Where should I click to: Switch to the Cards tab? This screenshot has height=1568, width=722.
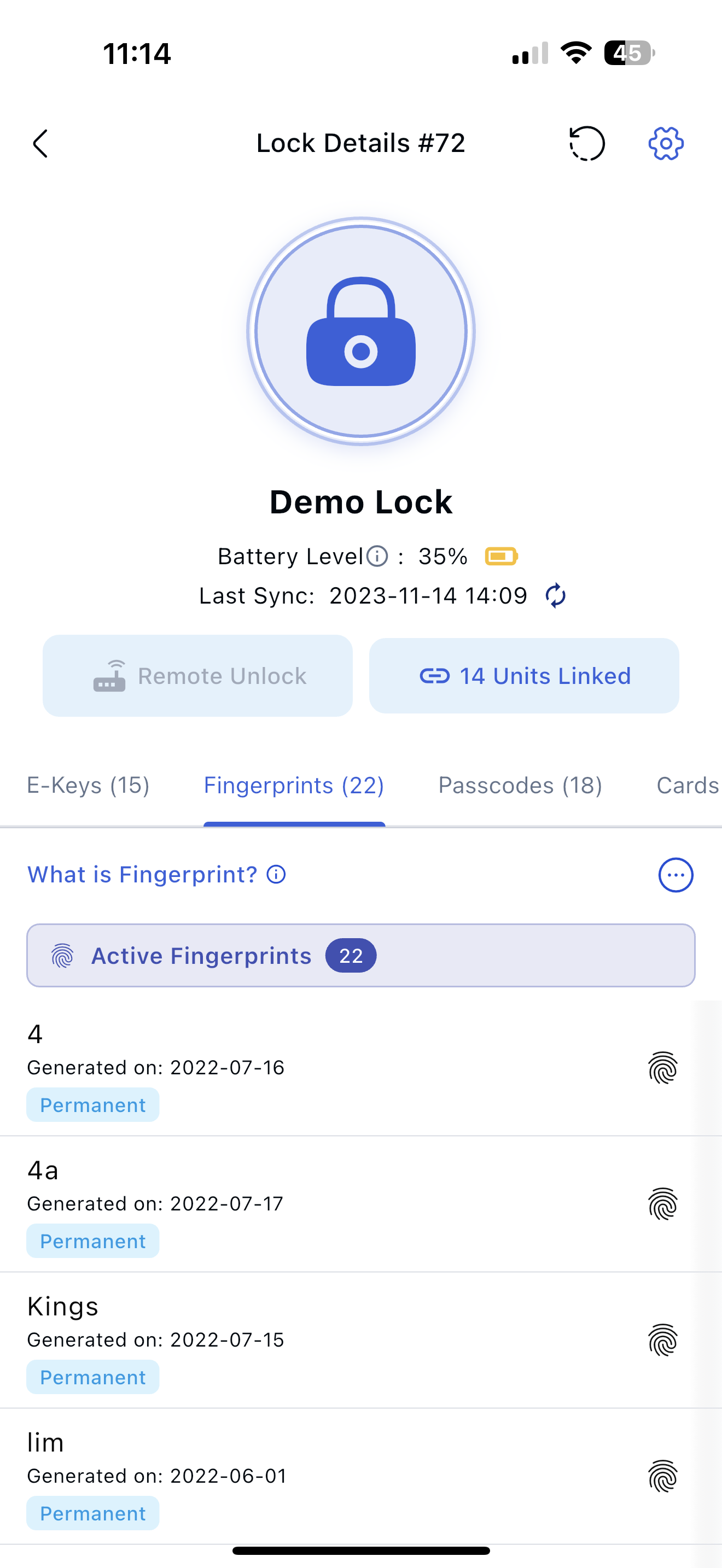click(689, 785)
